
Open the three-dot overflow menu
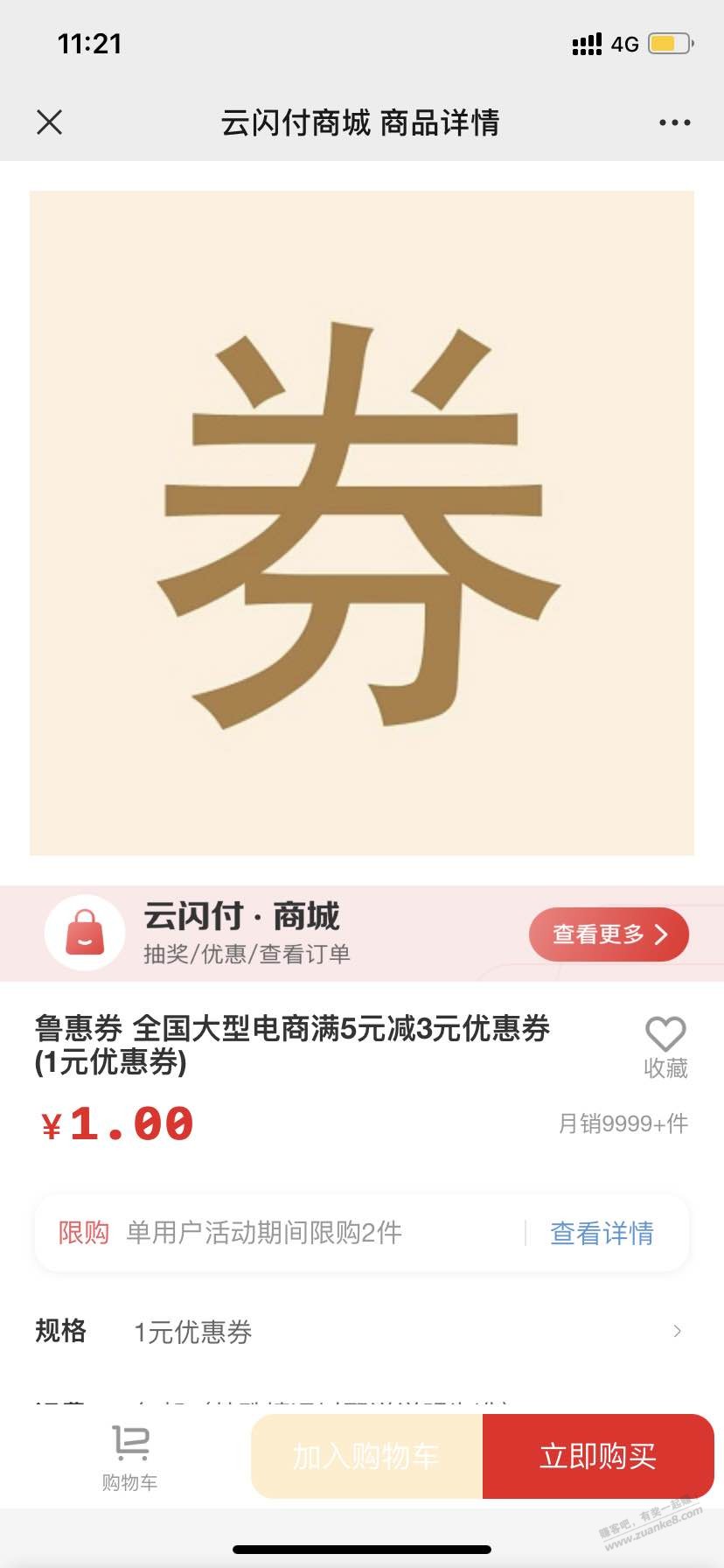(674, 122)
